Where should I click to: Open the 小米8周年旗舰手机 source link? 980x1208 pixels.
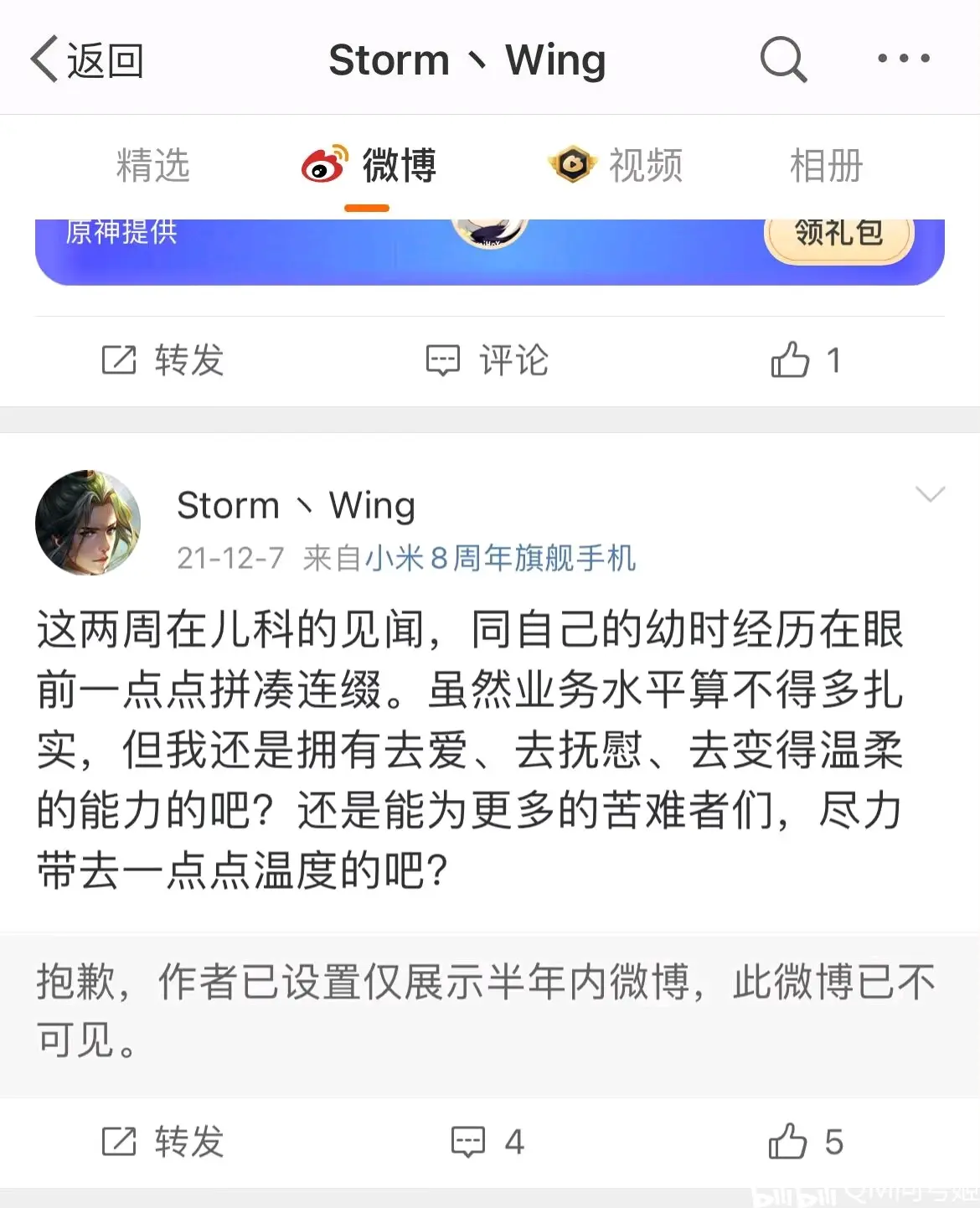[501, 558]
